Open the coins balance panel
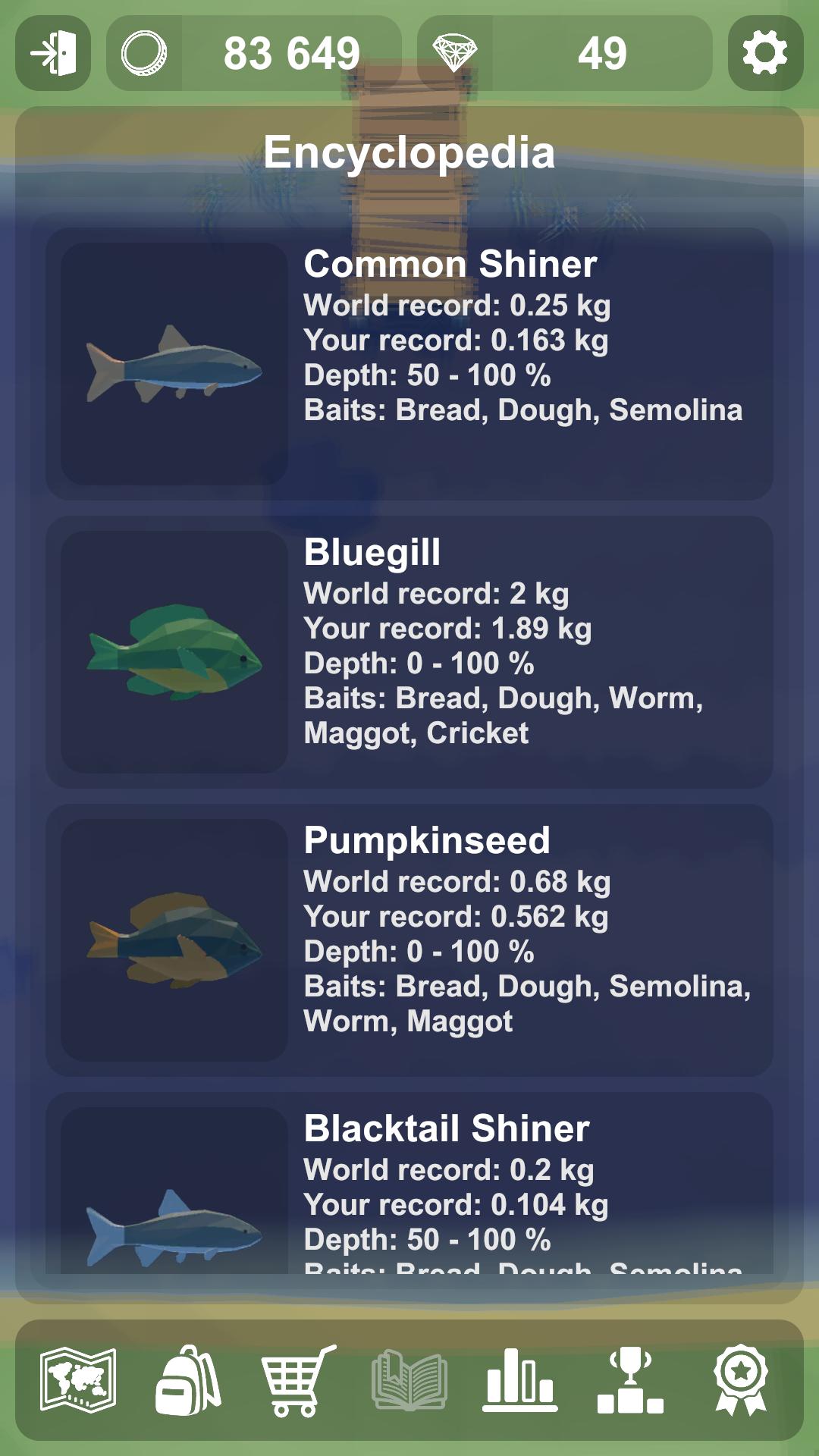The height and width of the screenshot is (1456, 819). coord(254,53)
